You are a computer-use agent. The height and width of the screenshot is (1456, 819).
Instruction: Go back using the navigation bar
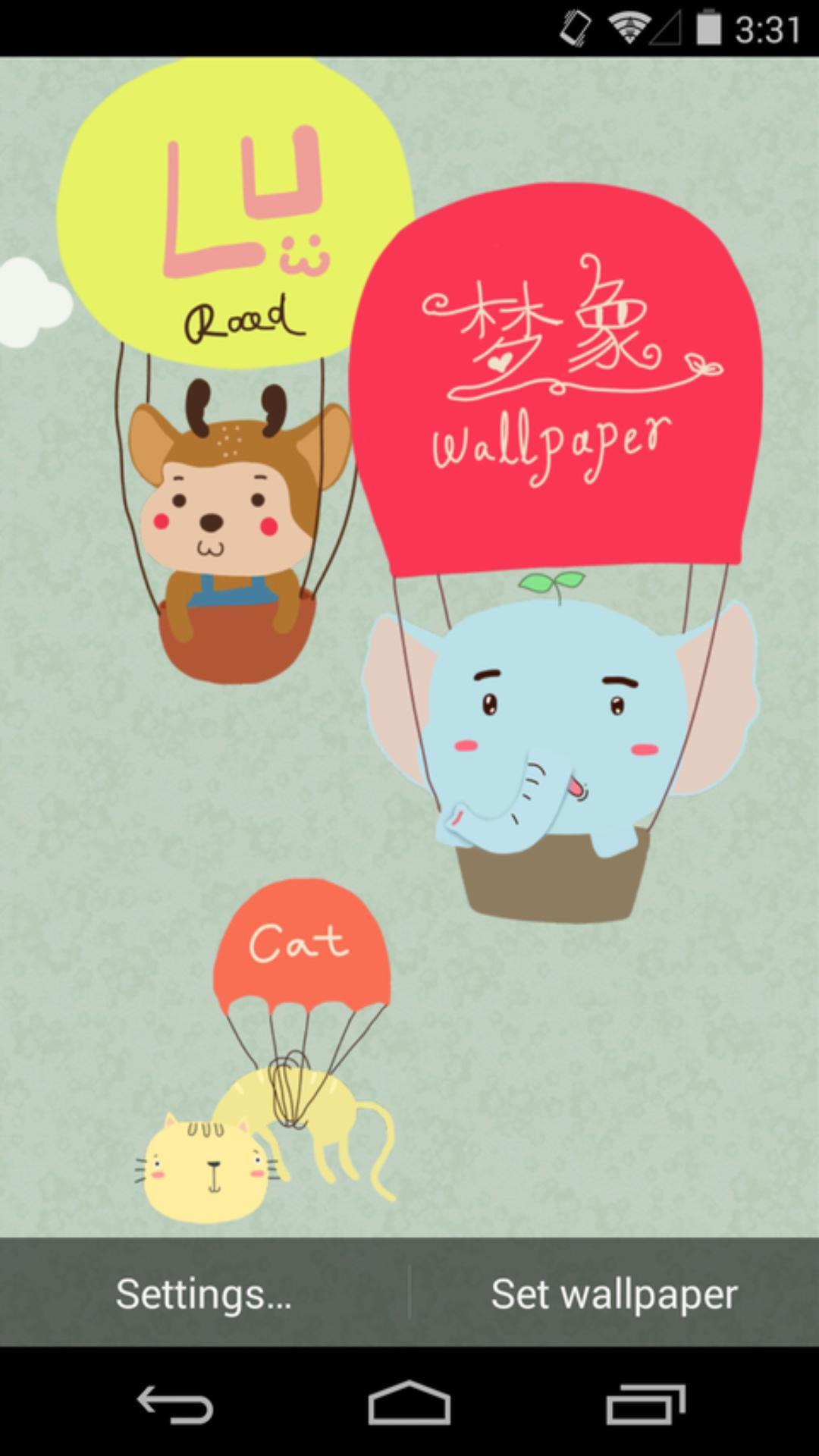pyautogui.click(x=174, y=1404)
